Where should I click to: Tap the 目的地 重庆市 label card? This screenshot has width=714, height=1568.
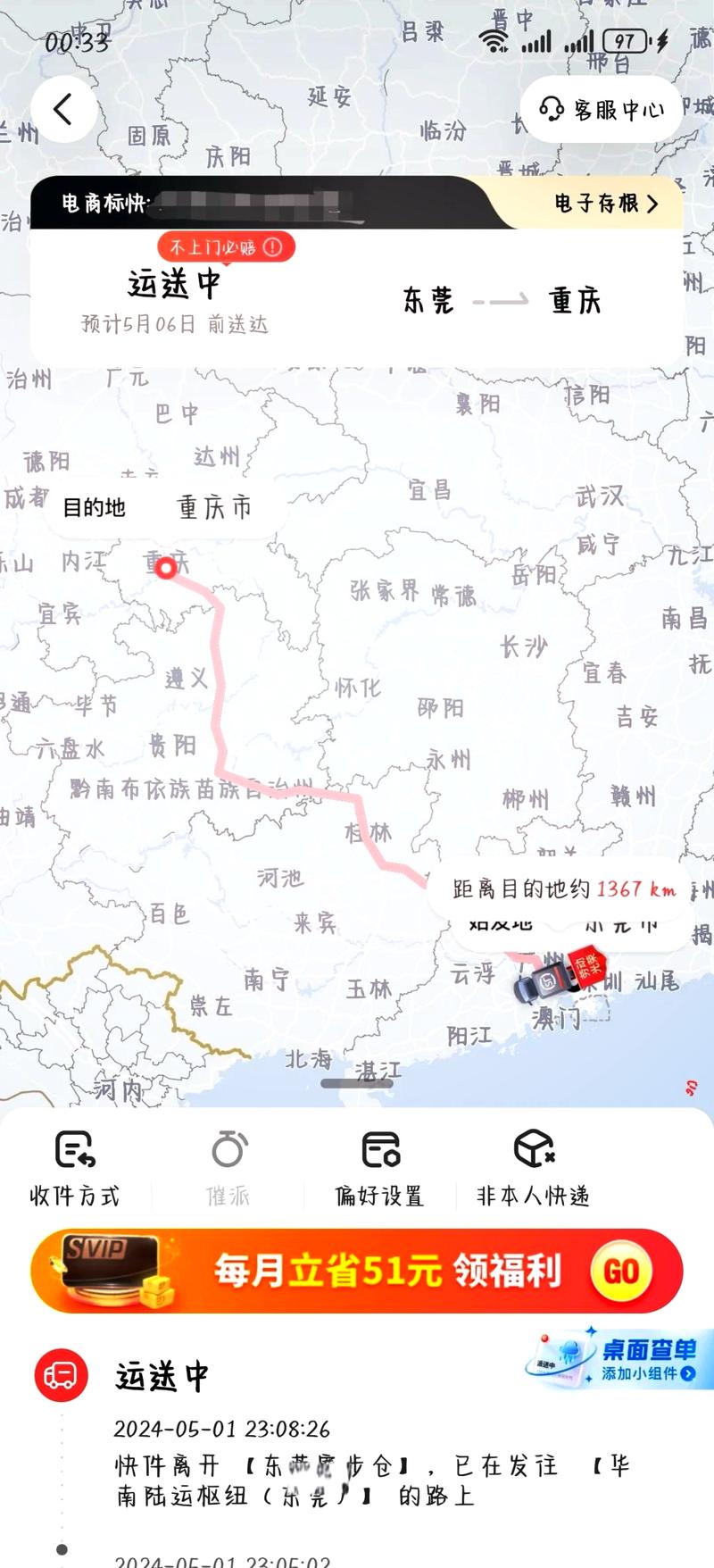156,506
